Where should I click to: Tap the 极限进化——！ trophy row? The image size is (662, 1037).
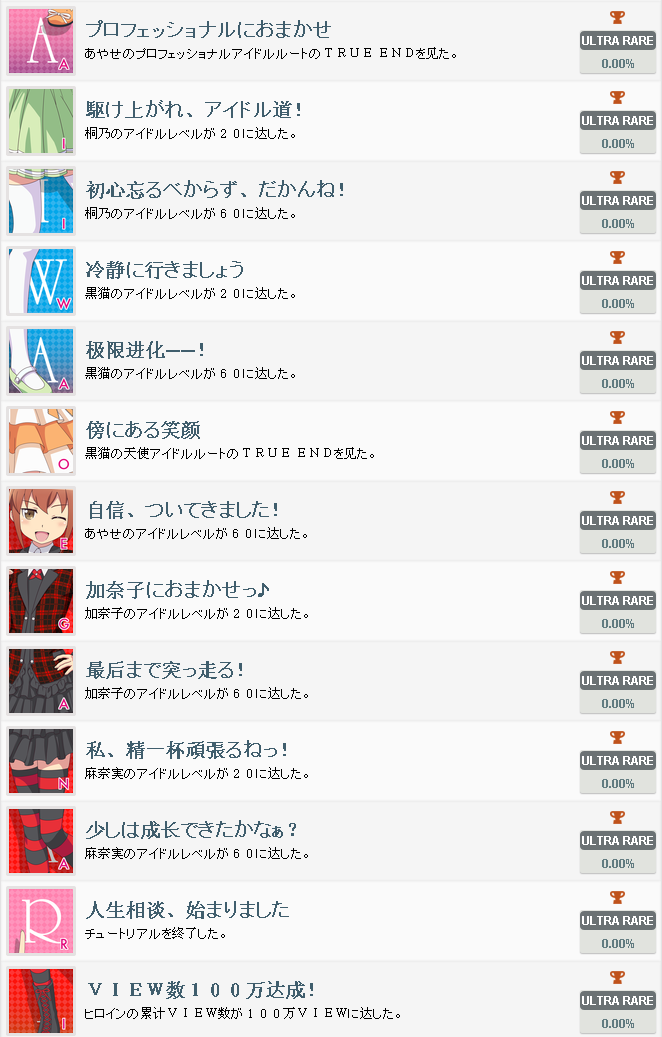coord(146,350)
